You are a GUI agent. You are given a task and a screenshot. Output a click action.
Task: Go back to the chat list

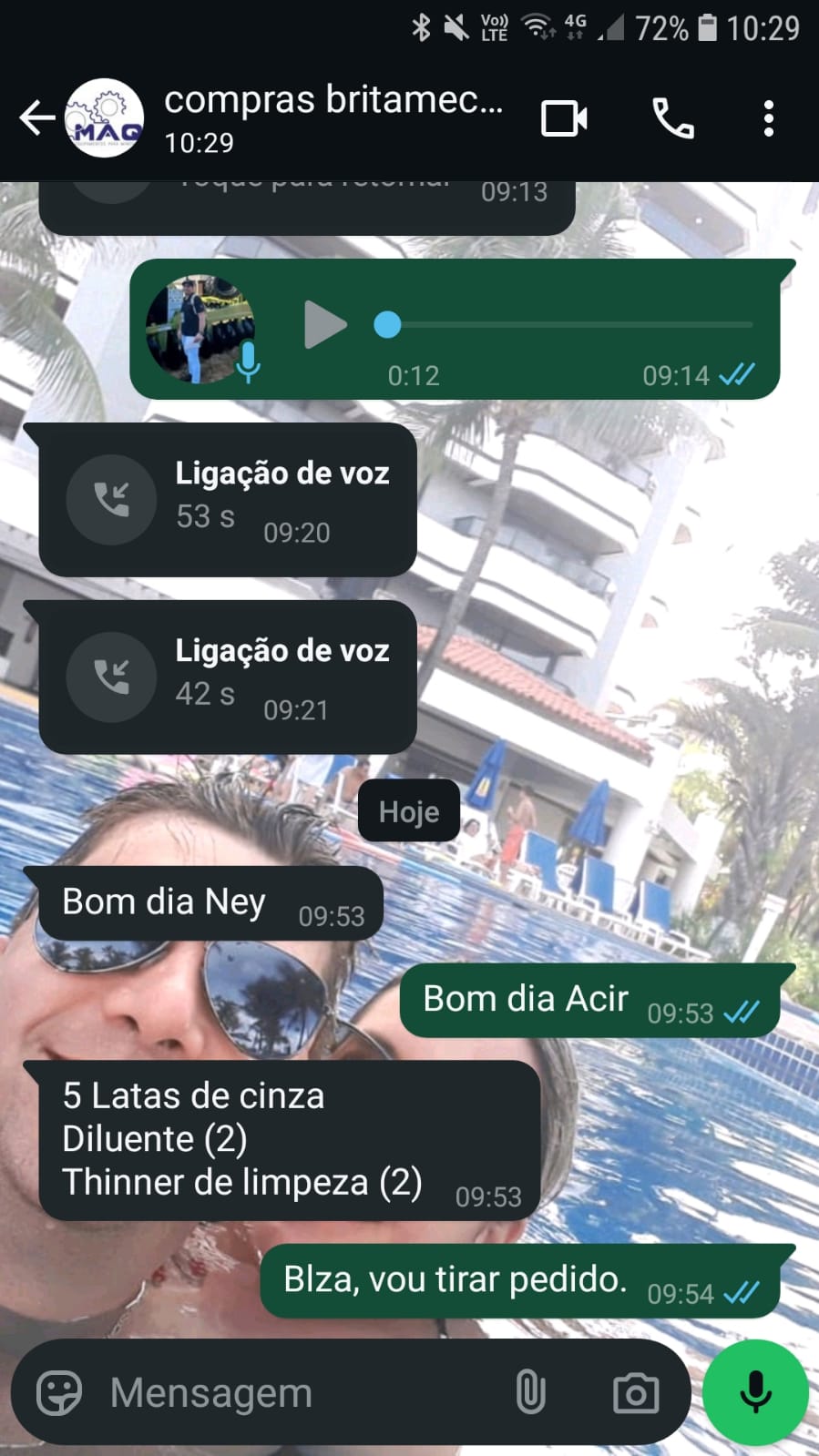click(x=36, y=118)
